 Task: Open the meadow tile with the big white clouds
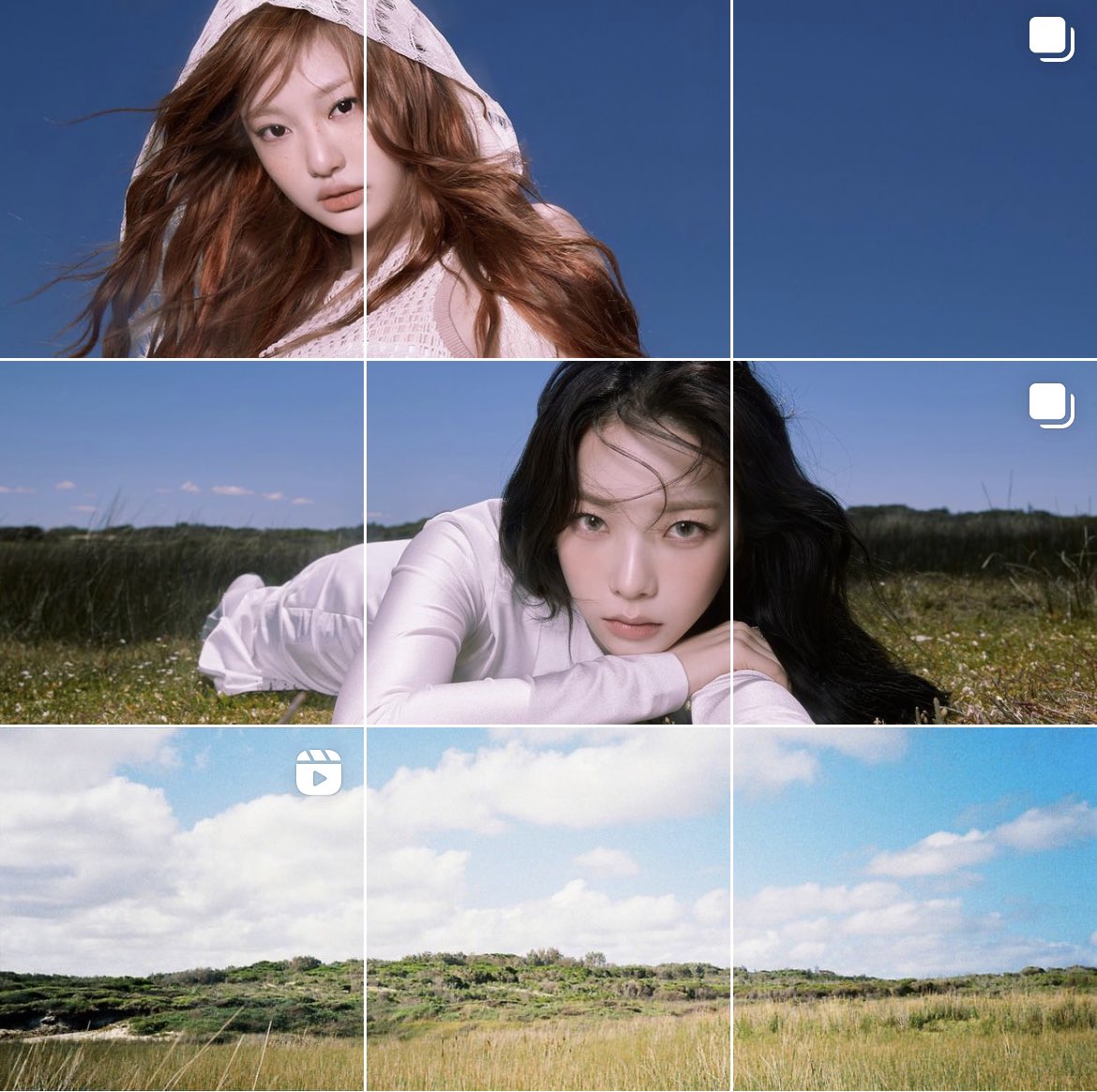[x=548, y=907]
